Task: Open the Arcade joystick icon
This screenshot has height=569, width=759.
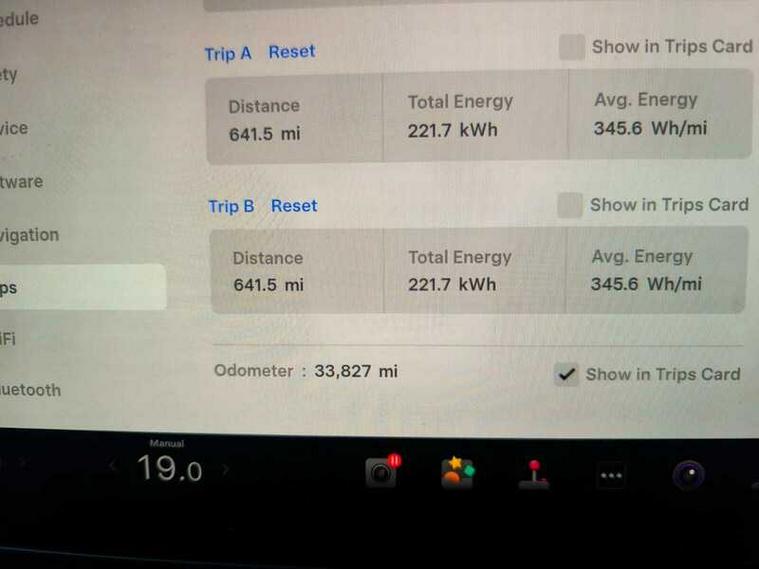Action: (x=534, y=473)
